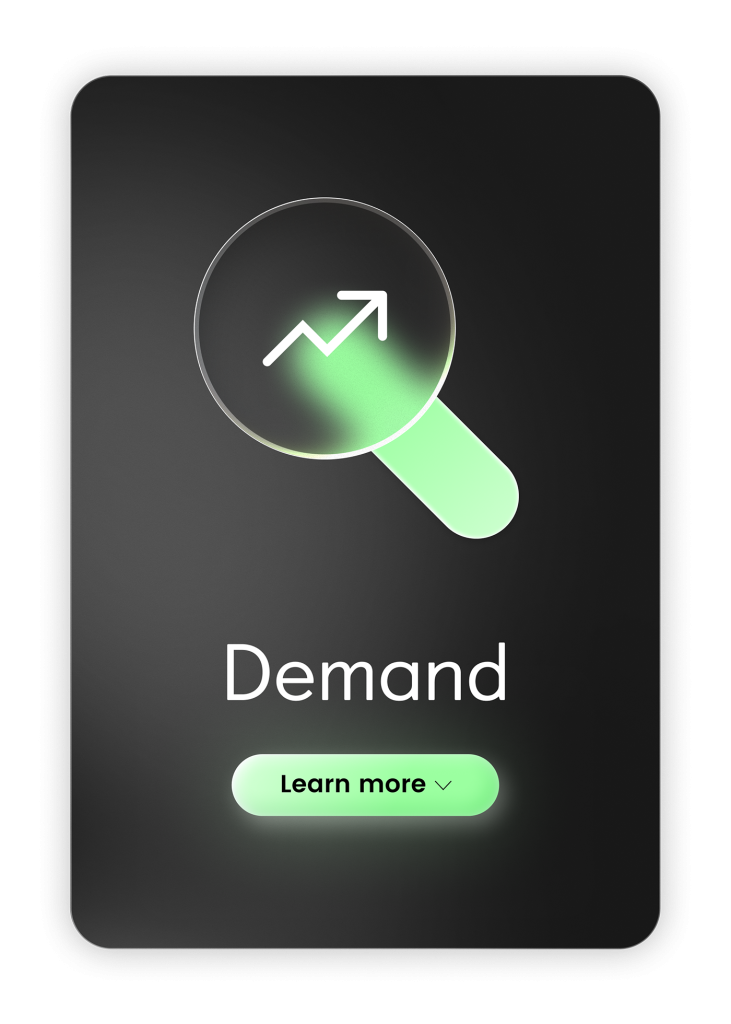Expand the Learn more button under Demand

[x=365, y=785]
